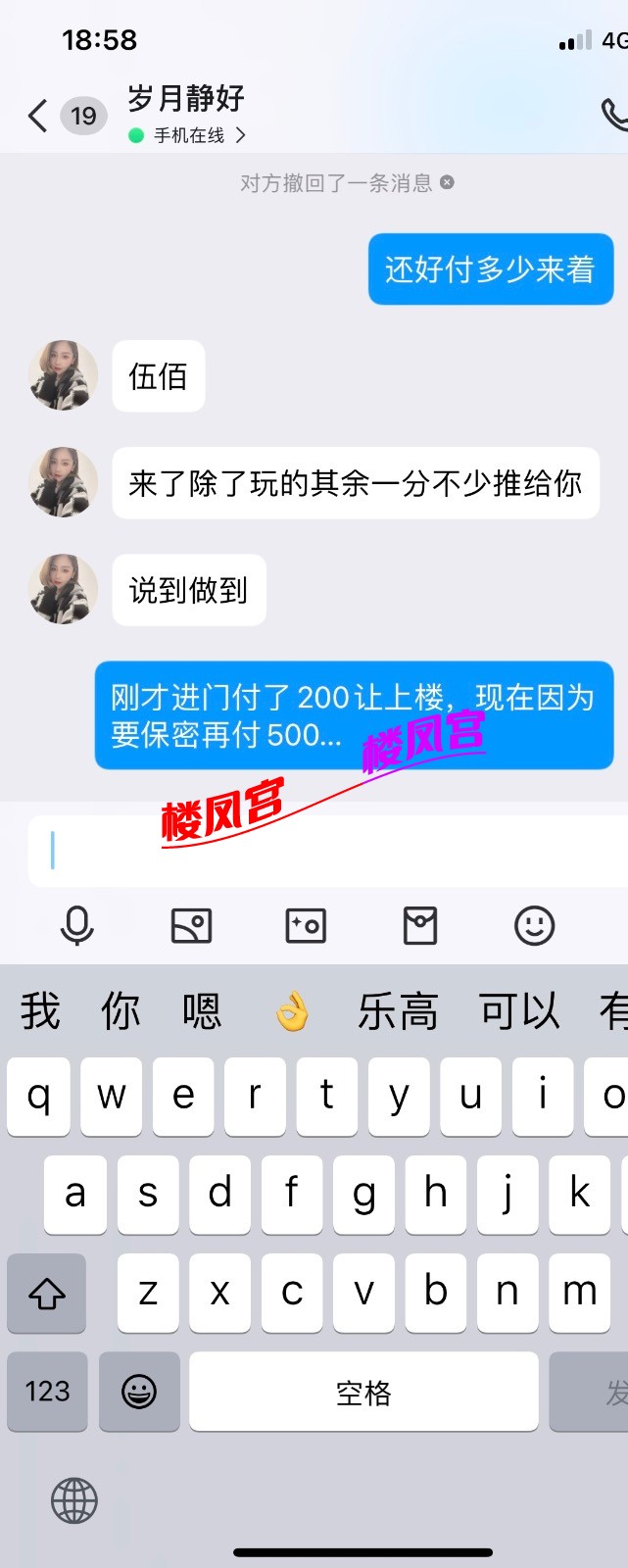Record a voice message with microphone
This screenshot has width=628, height=1568.
[x=76, y=925]
